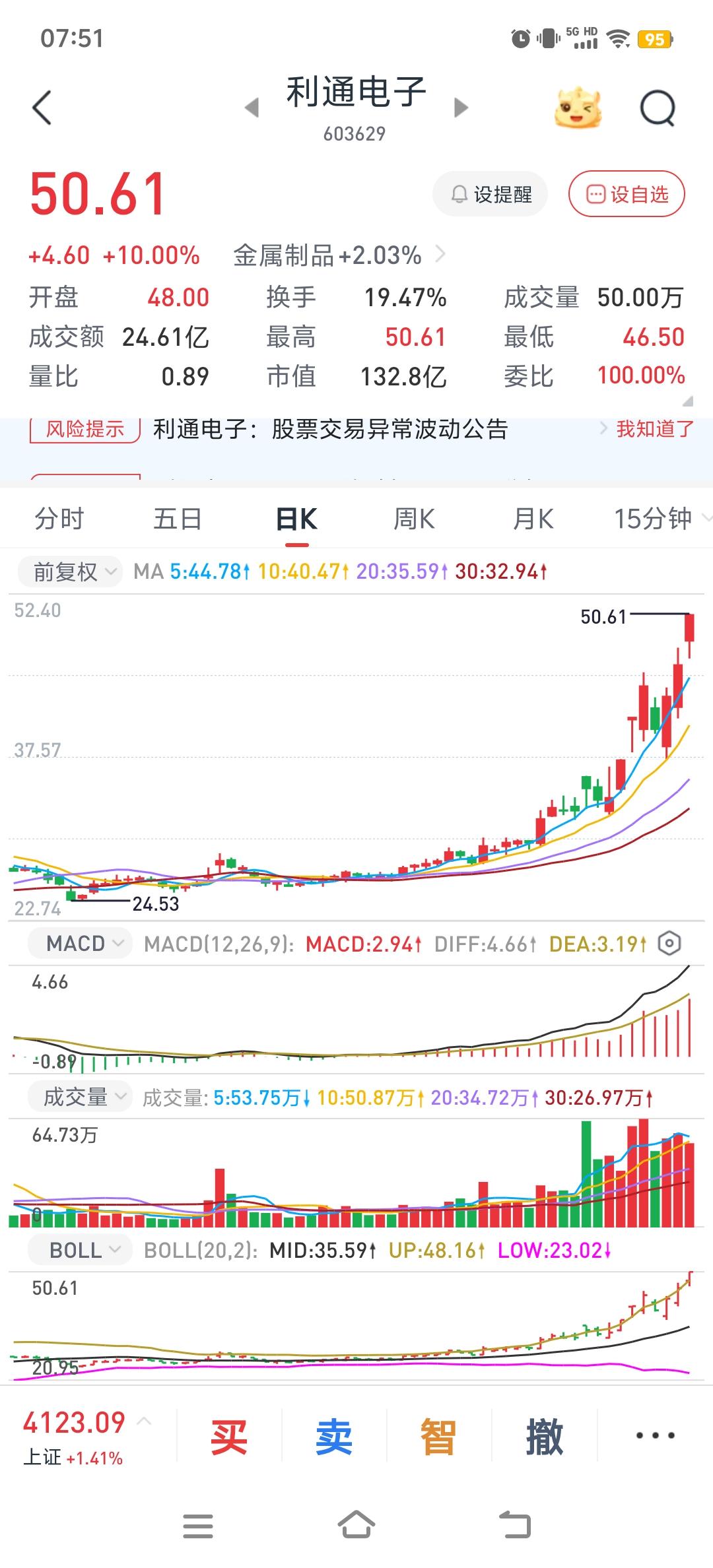
Task: View the 月K chart tab
Action: point(533,519)
